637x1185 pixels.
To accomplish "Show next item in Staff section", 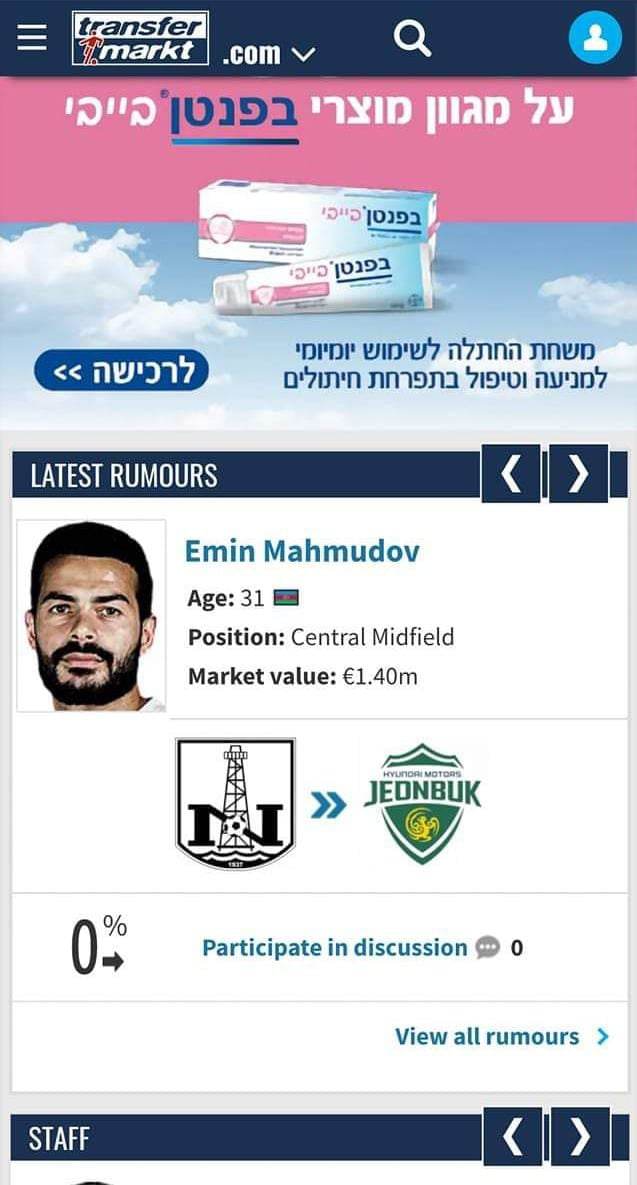I will pyautogui.click(x=580, y=1136).
